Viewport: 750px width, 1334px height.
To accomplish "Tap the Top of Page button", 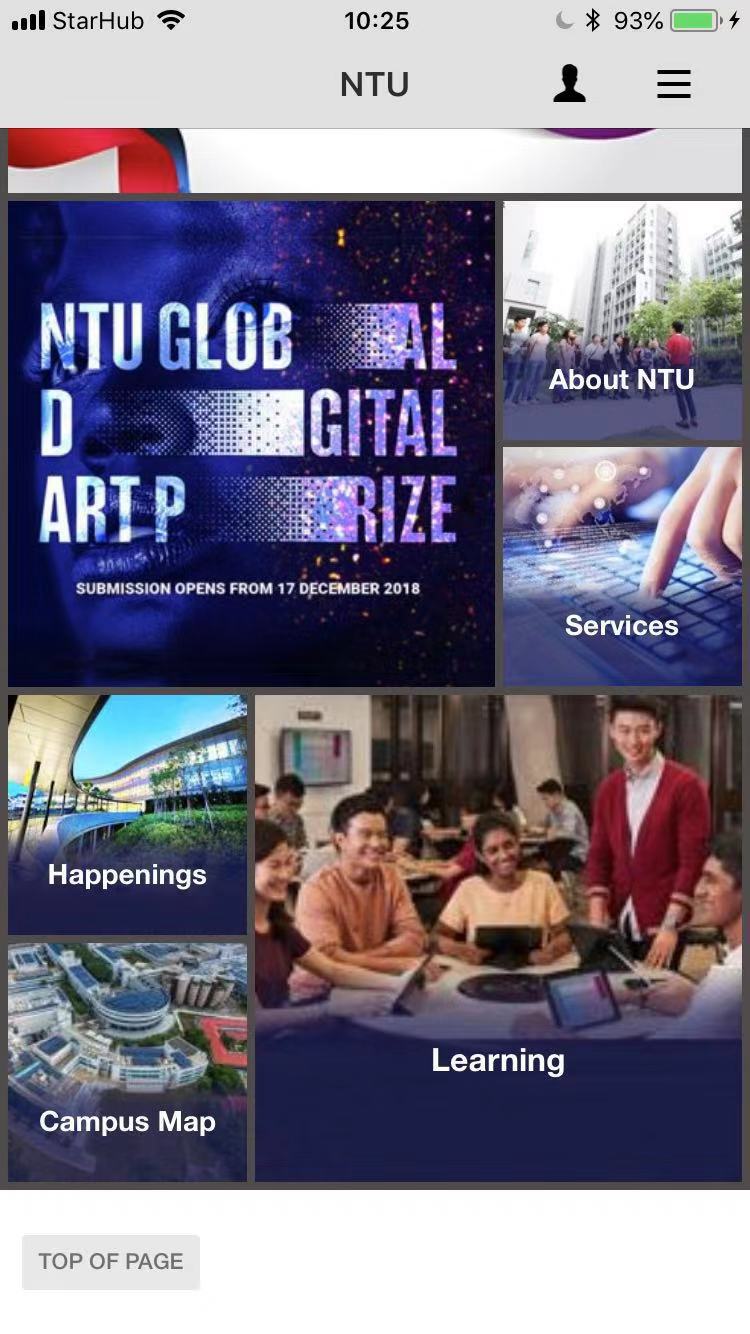I will 111,1262.
